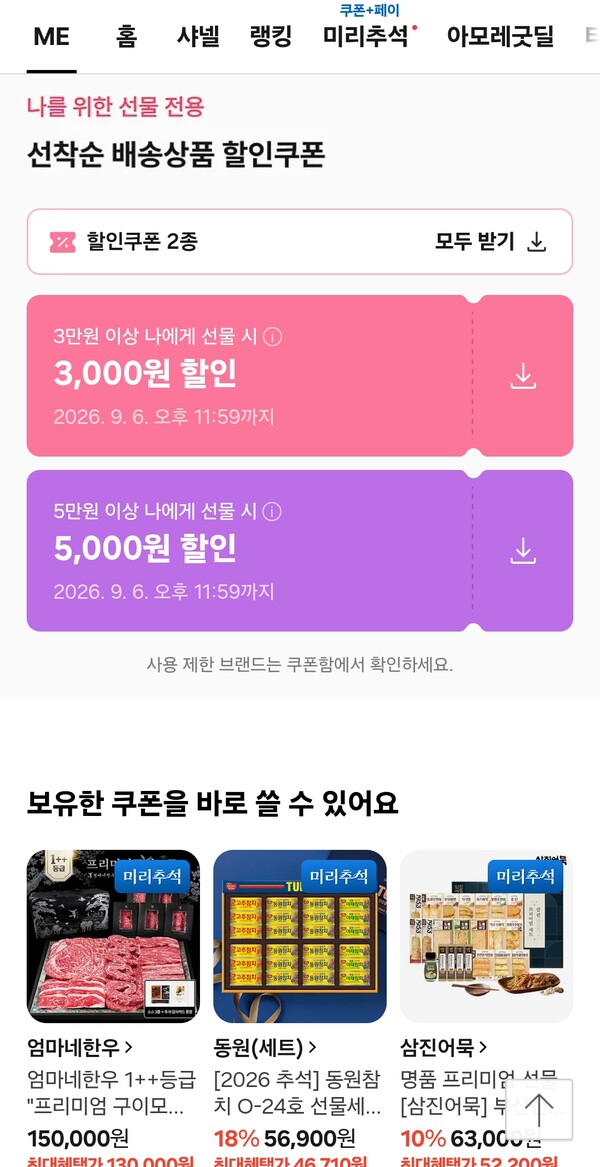This screenshot has width=600, height=1167.
Task: Visit the 엄마네한우 brand page
Action: coord(80,1048)
